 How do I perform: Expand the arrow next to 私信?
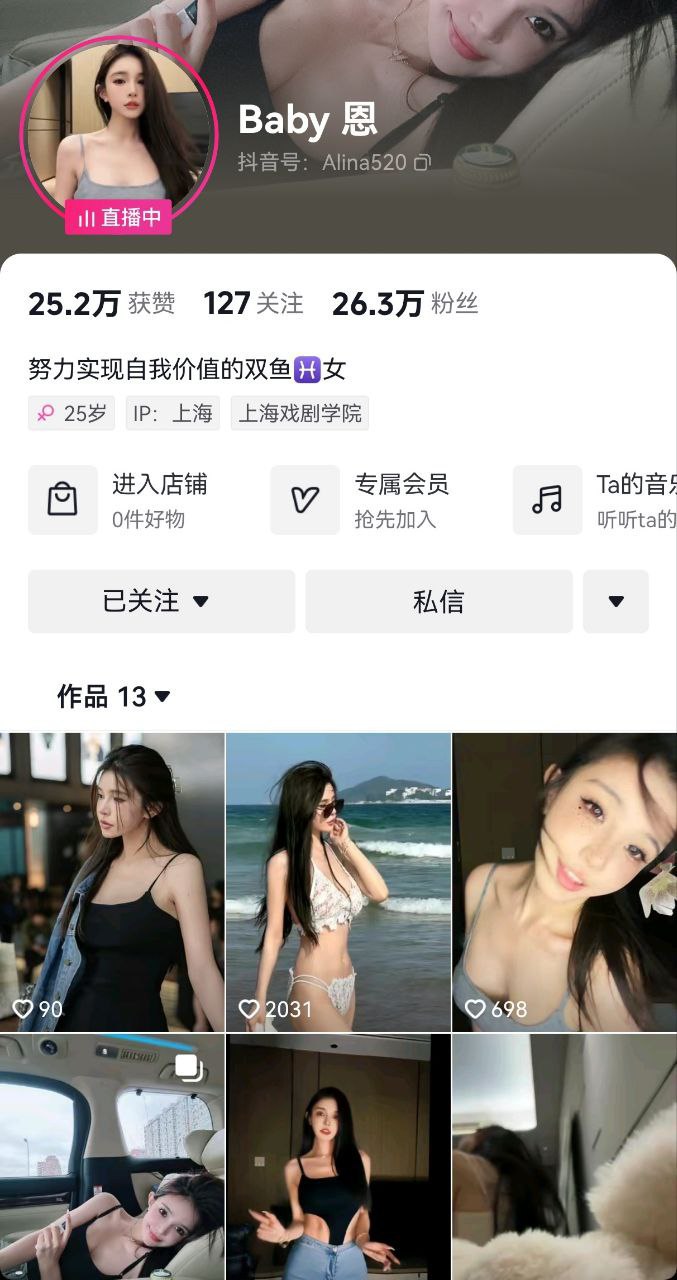click(x=616, y=601)
